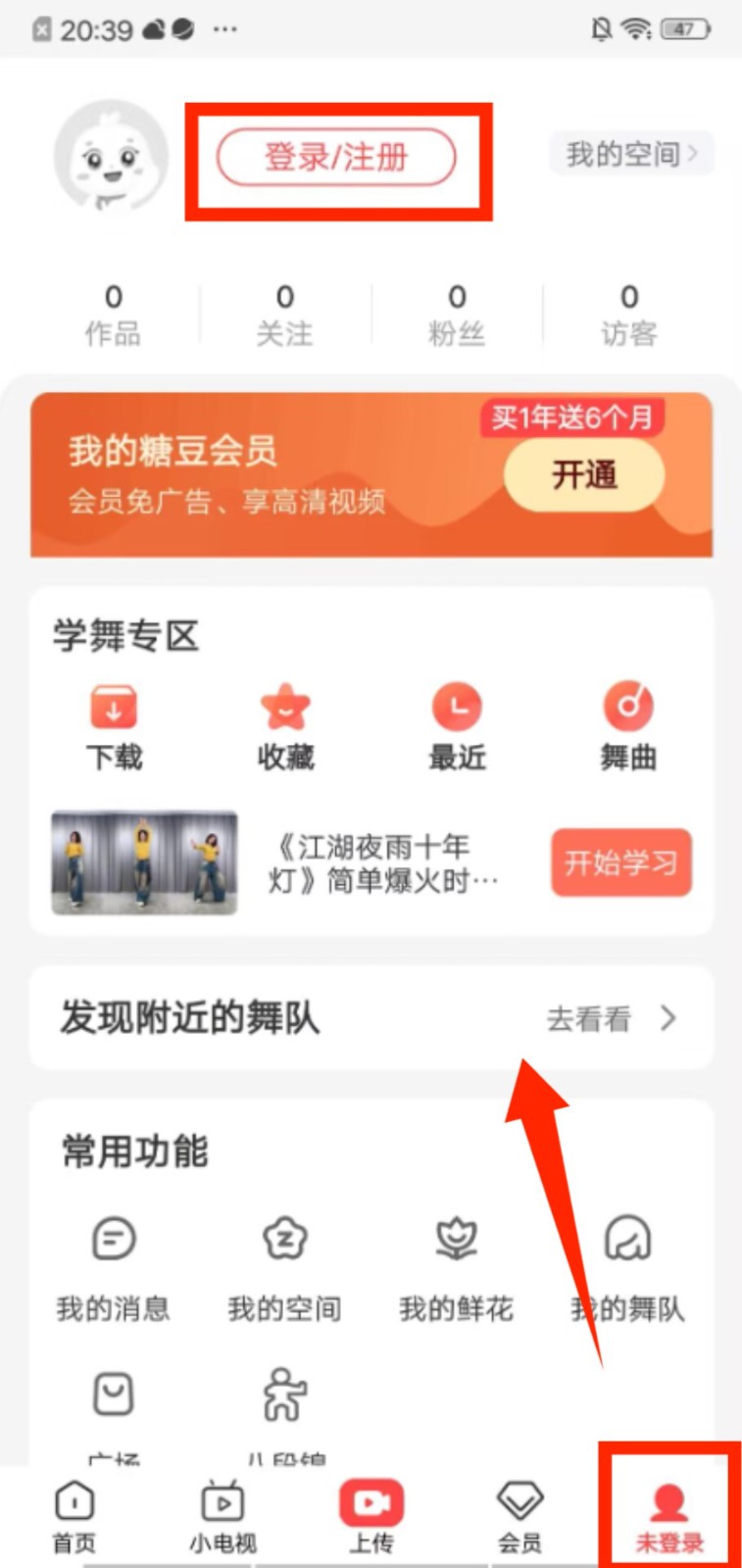Screen dimensions: 742x1568
Task: Open 发现附近的舞队 row
Action: [x=371, y=1018]
